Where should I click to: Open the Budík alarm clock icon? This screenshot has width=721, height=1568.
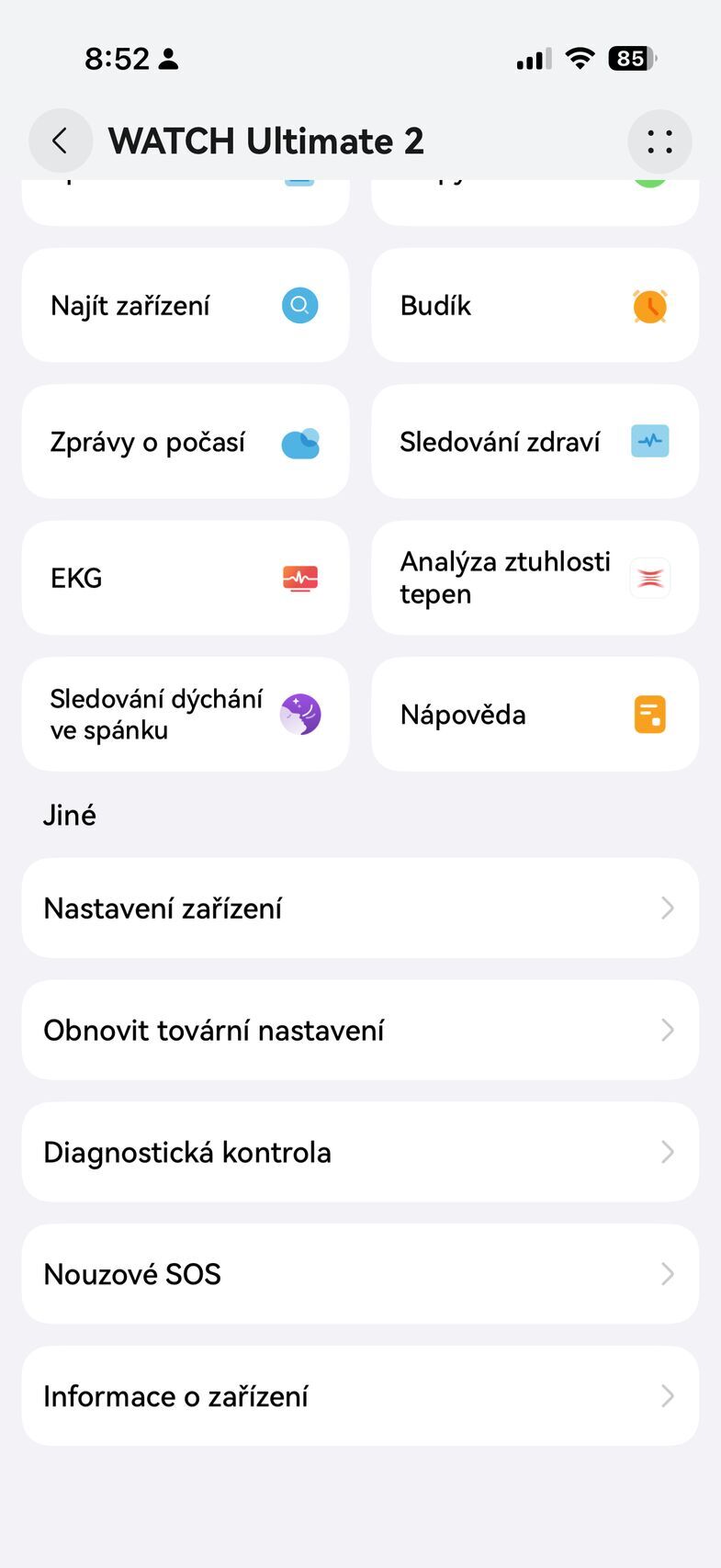tap(649, 305)
